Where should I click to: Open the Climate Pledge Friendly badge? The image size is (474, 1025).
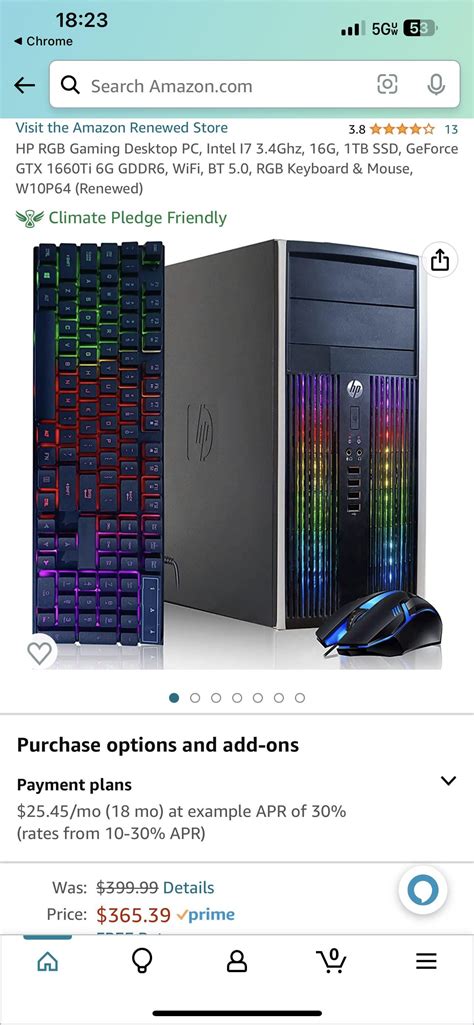pos(122,218)
